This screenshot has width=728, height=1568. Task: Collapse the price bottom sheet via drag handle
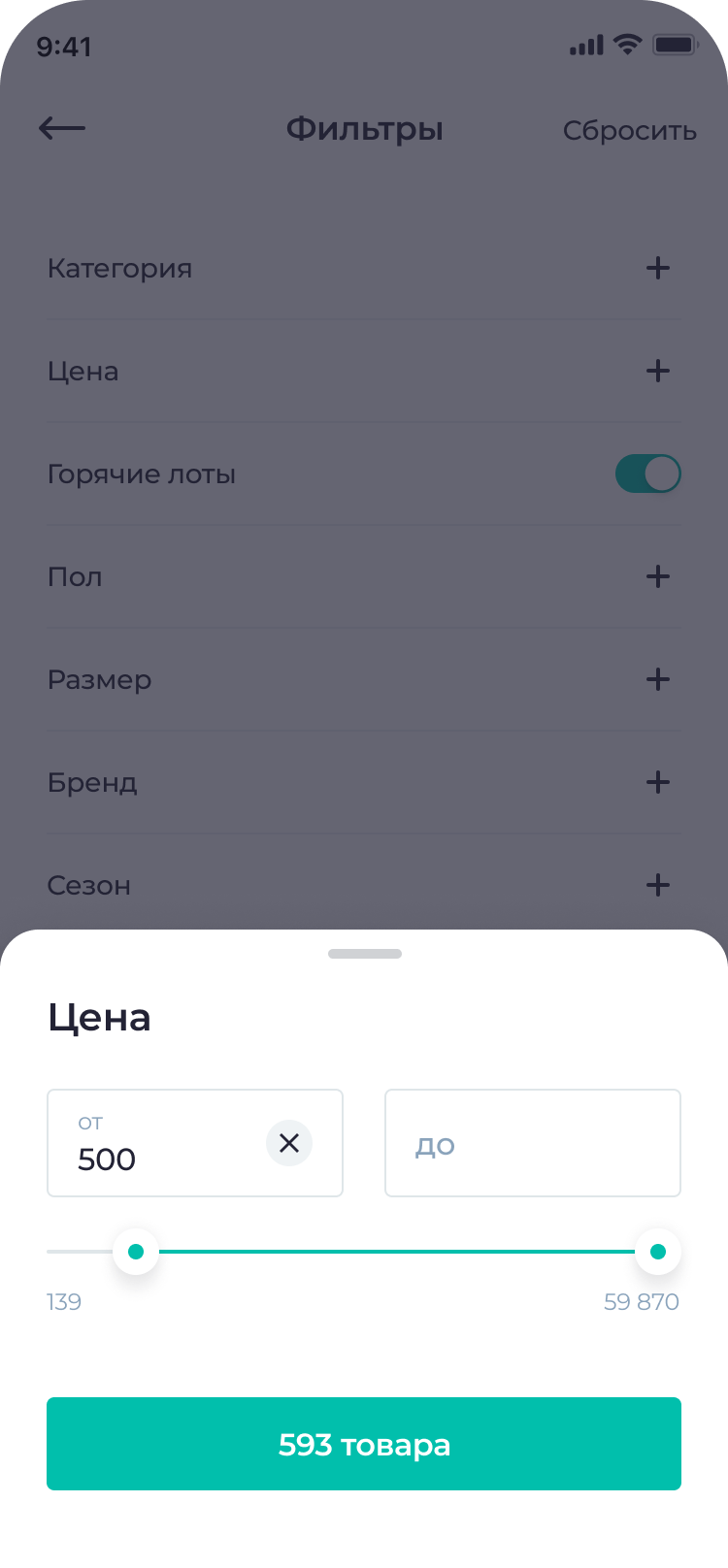364,954
